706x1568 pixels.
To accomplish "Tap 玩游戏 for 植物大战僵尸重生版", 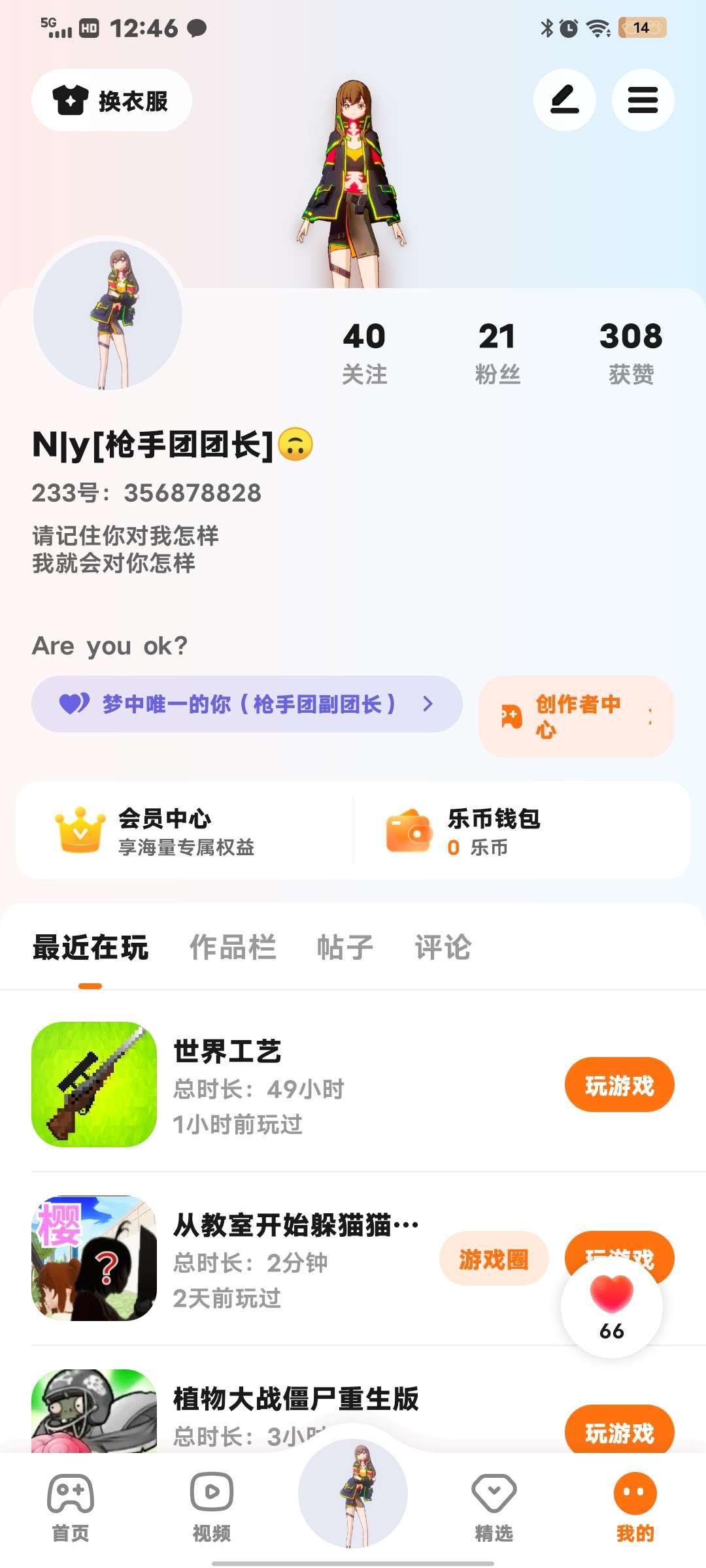I will coord(619,1432).
